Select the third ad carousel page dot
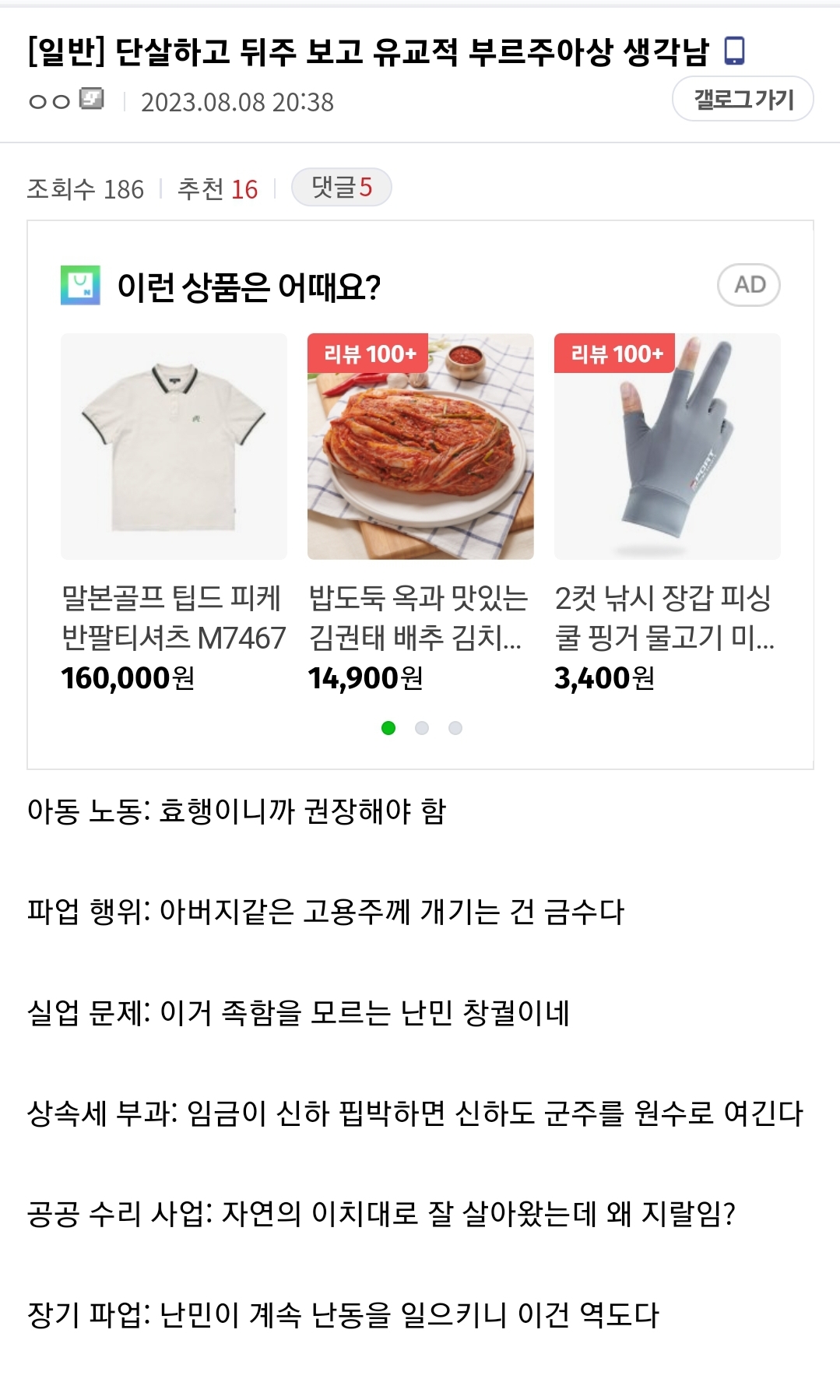The image size is (840, 1400). 455,728
